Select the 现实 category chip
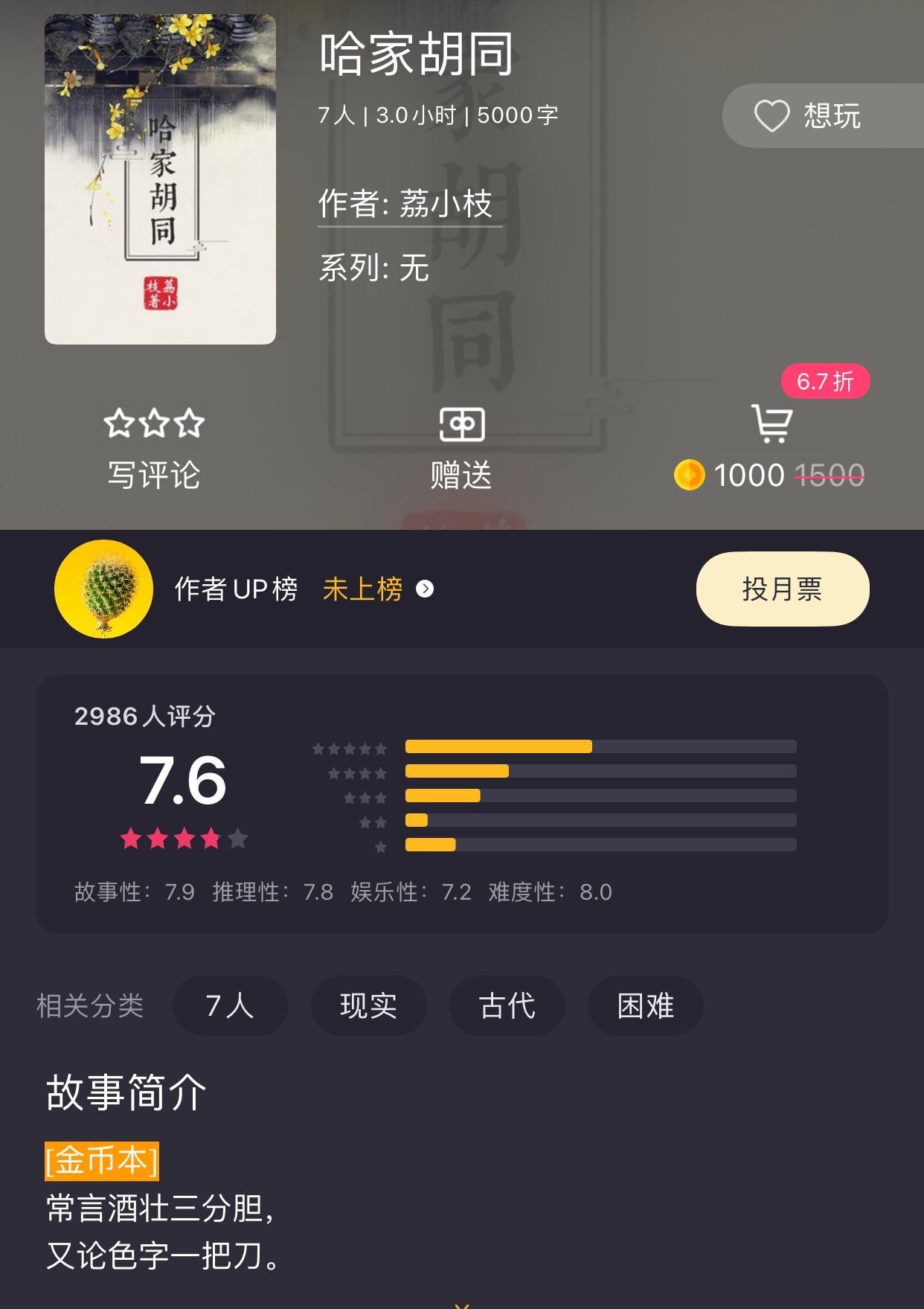 (x=368, y=1006)
